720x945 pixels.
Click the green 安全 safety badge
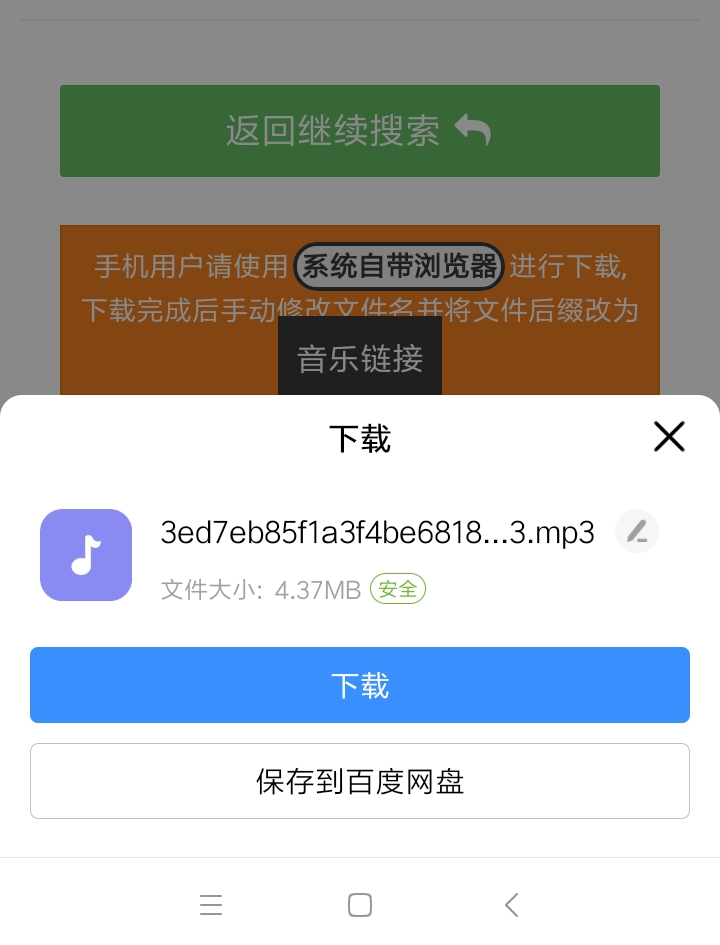point(397,589)
